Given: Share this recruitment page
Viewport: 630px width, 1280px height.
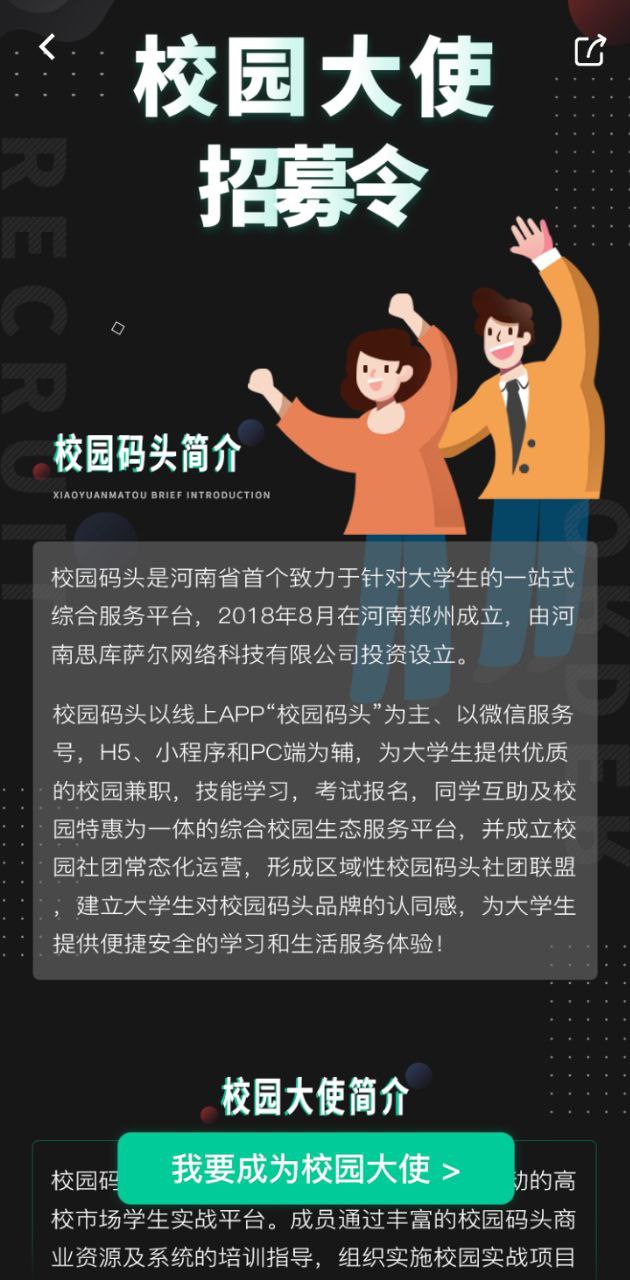Looking at the screenshot, I should point(590,50).
